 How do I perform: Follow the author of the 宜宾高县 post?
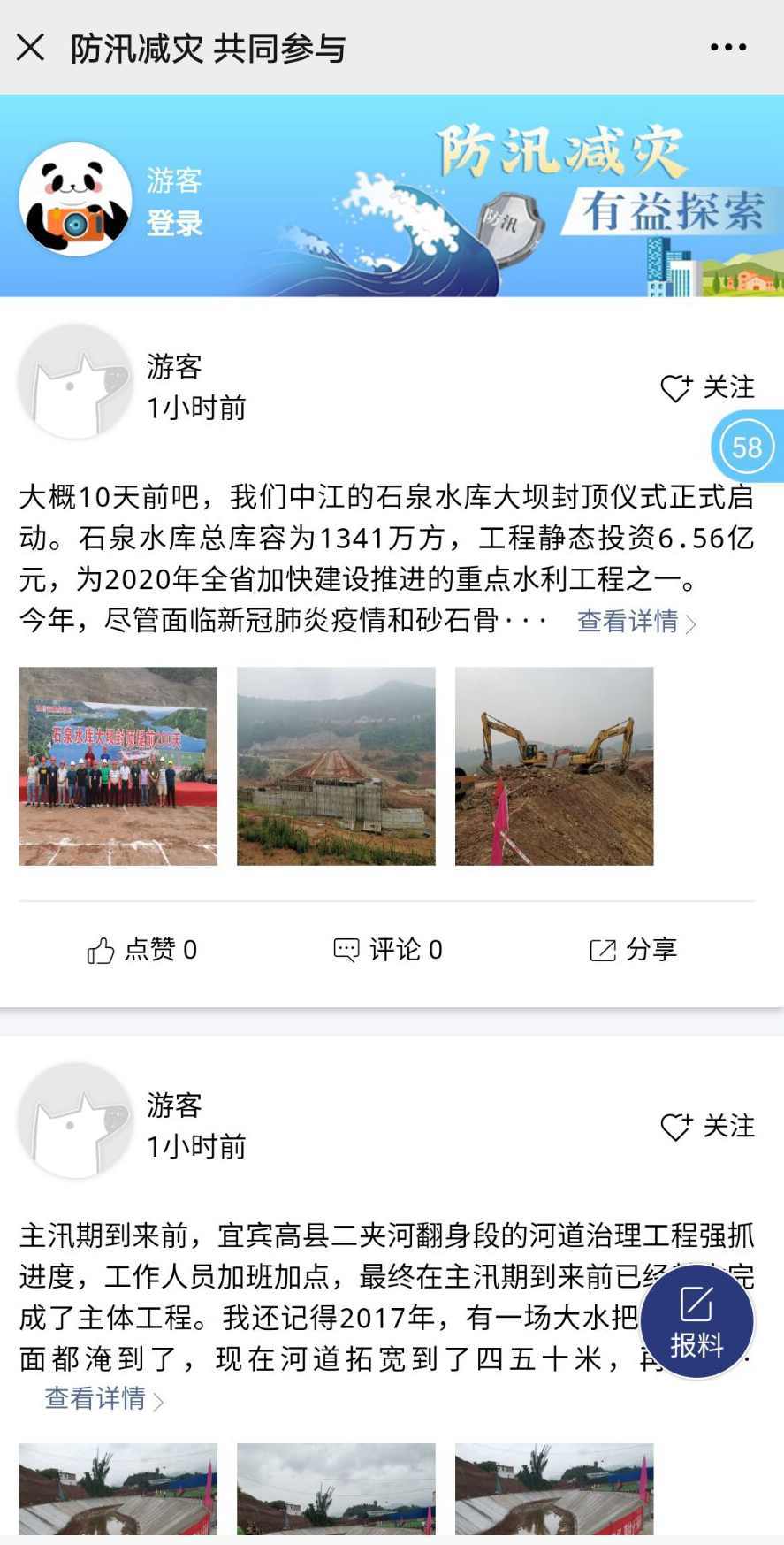point(707,1126)
